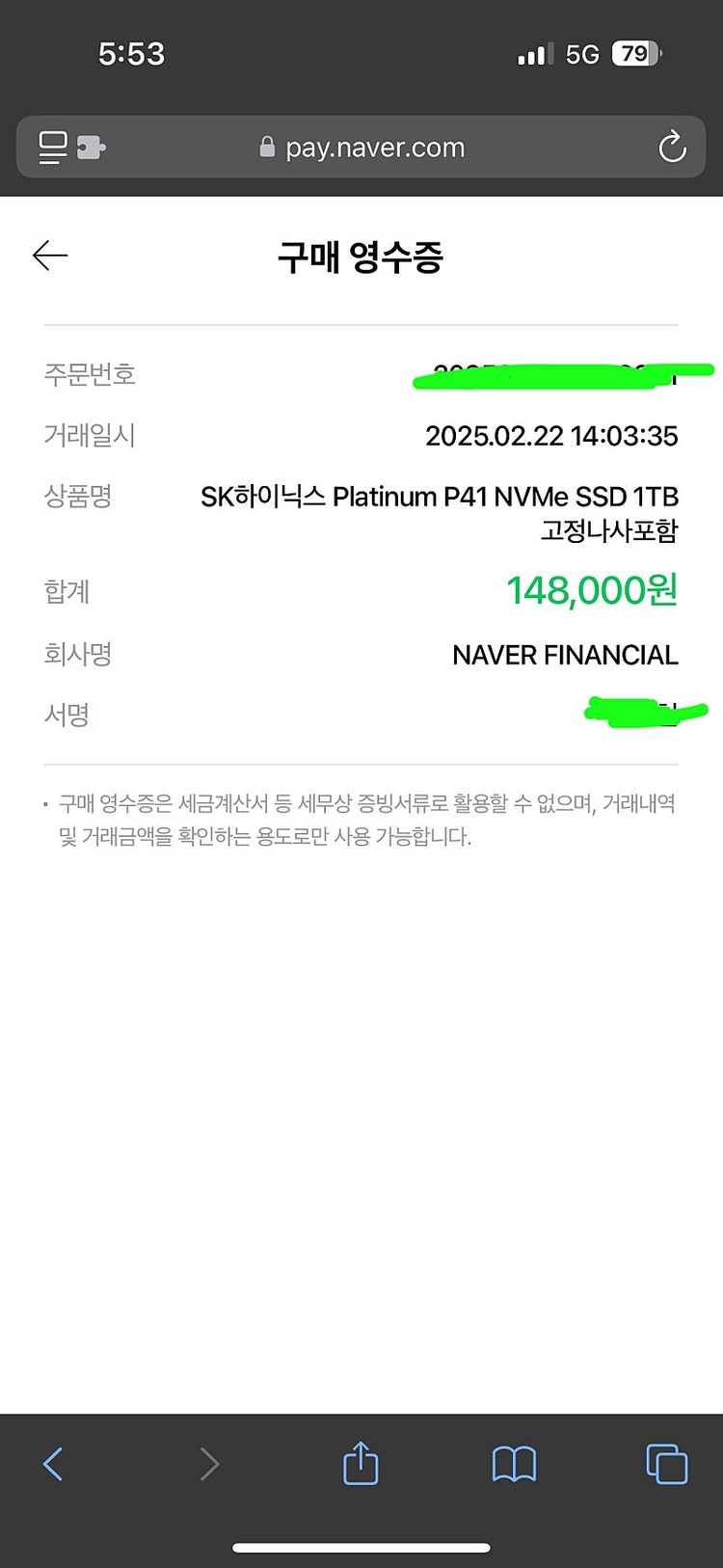Reload the pay.naver.com page

tap(672, 148)
